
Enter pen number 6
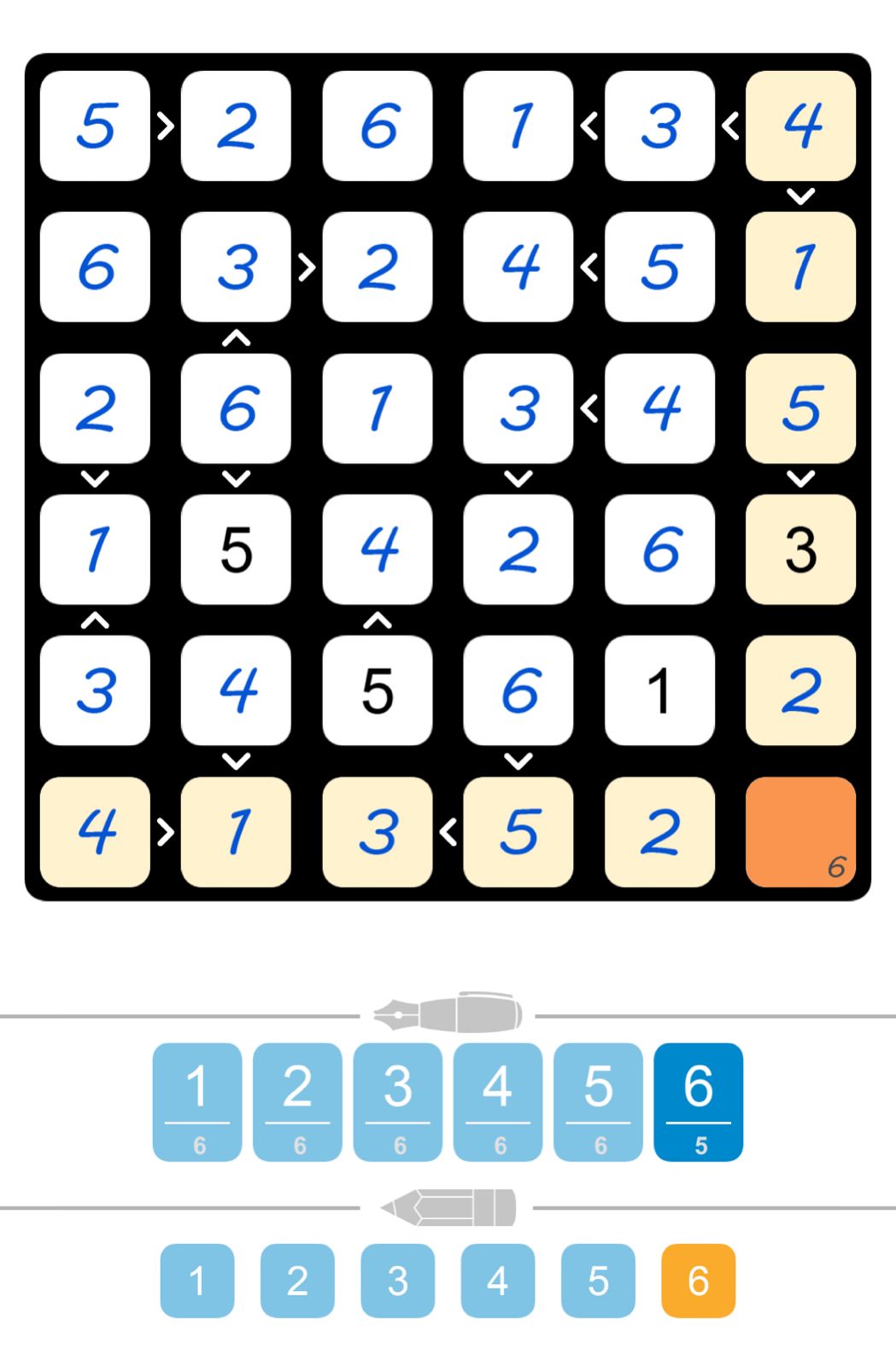point(698,1101)
